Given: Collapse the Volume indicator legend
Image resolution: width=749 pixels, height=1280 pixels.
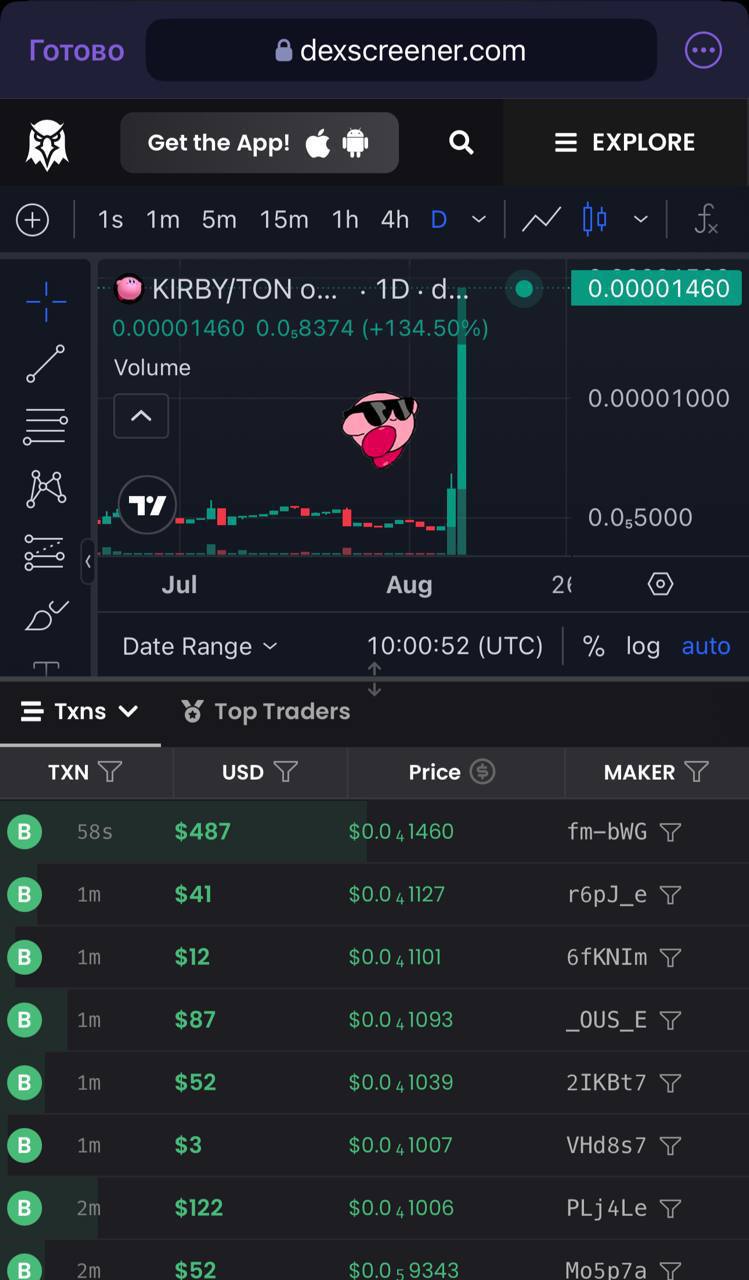Looking at the screenshot, I should (141, 416).
